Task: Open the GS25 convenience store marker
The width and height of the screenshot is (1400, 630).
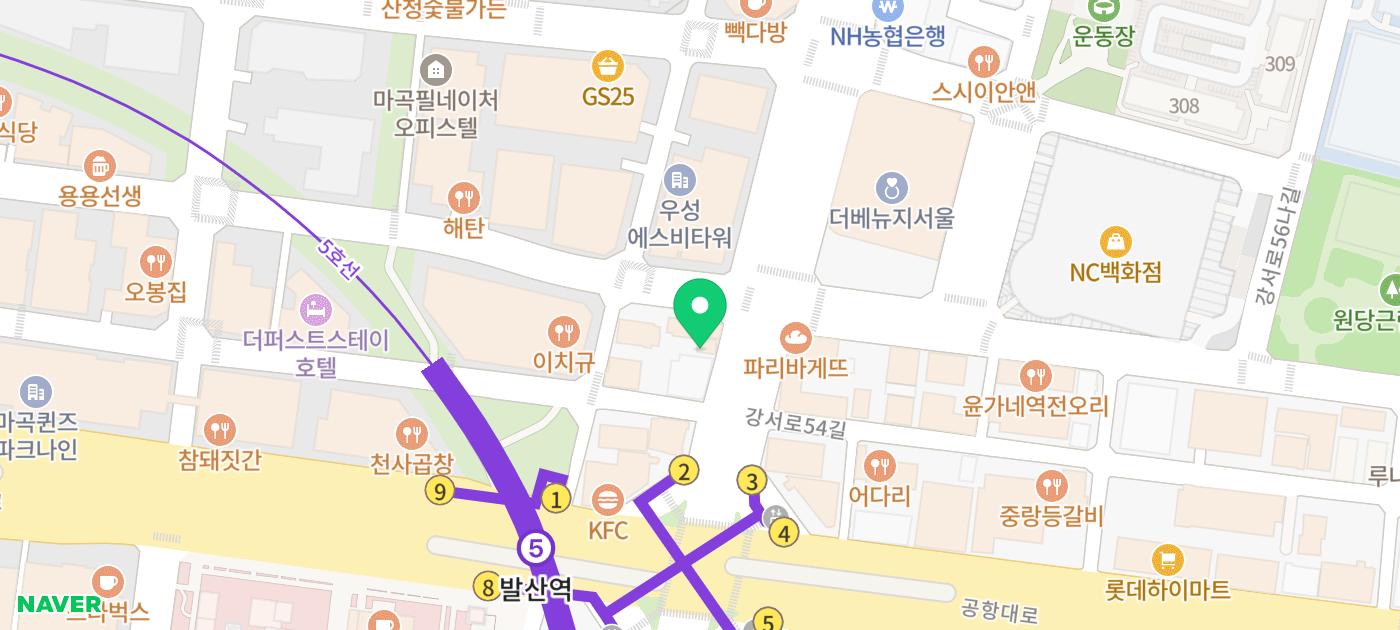Action: tap(608, 67)
